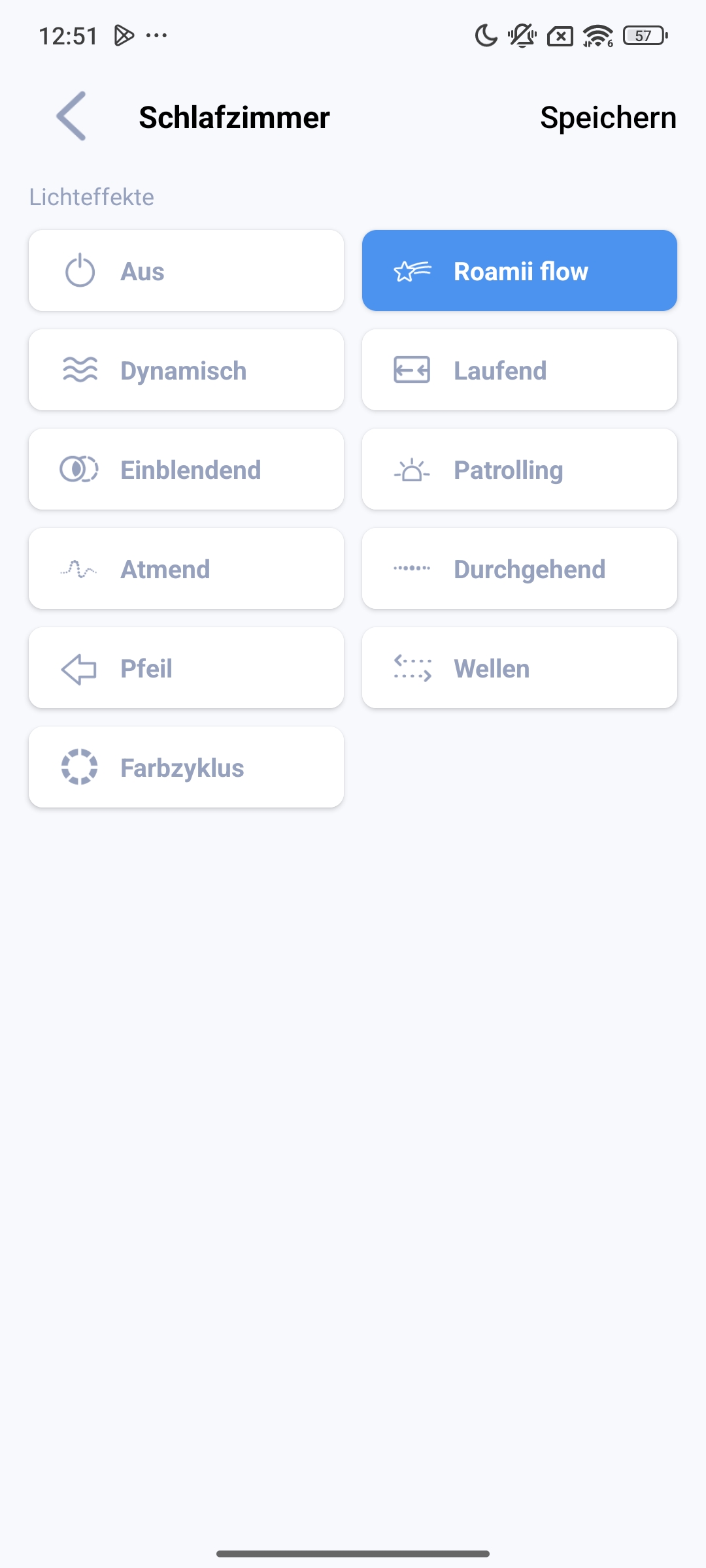
Task: Select the Aus light effect
Action: point(186,270)
